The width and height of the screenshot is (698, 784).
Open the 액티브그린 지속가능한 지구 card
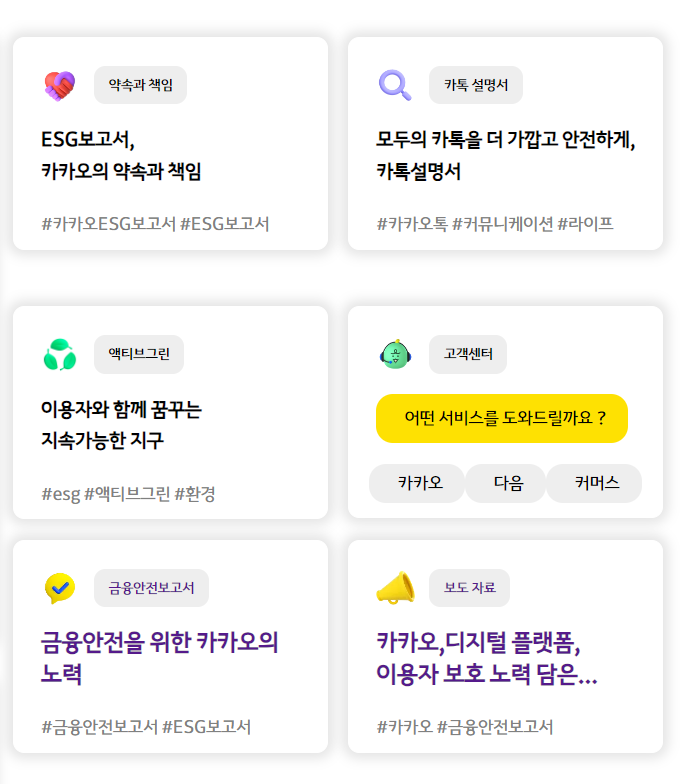(170, 425)
